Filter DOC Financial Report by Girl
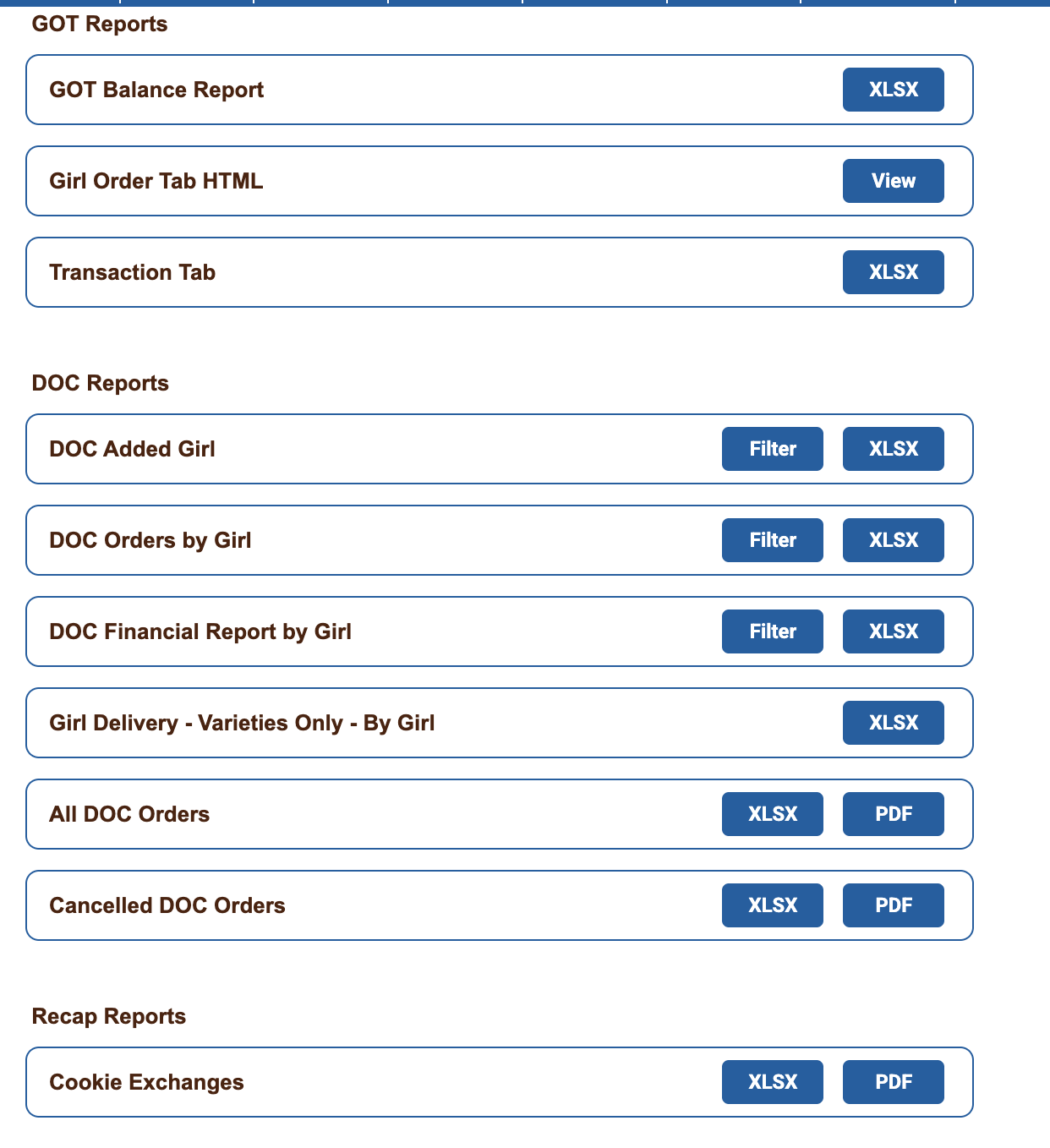Image resolution: width=1050 pixels, height=1148 pixels. click(772, 631)
